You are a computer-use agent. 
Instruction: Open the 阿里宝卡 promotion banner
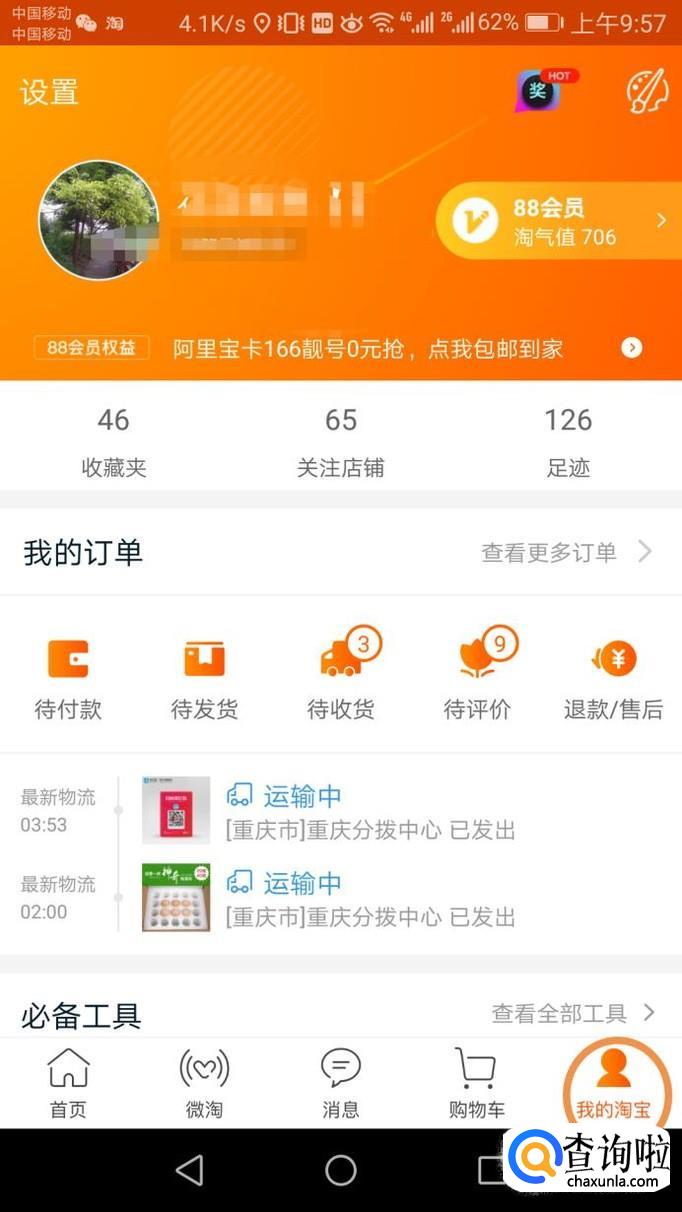click(368, 348)
